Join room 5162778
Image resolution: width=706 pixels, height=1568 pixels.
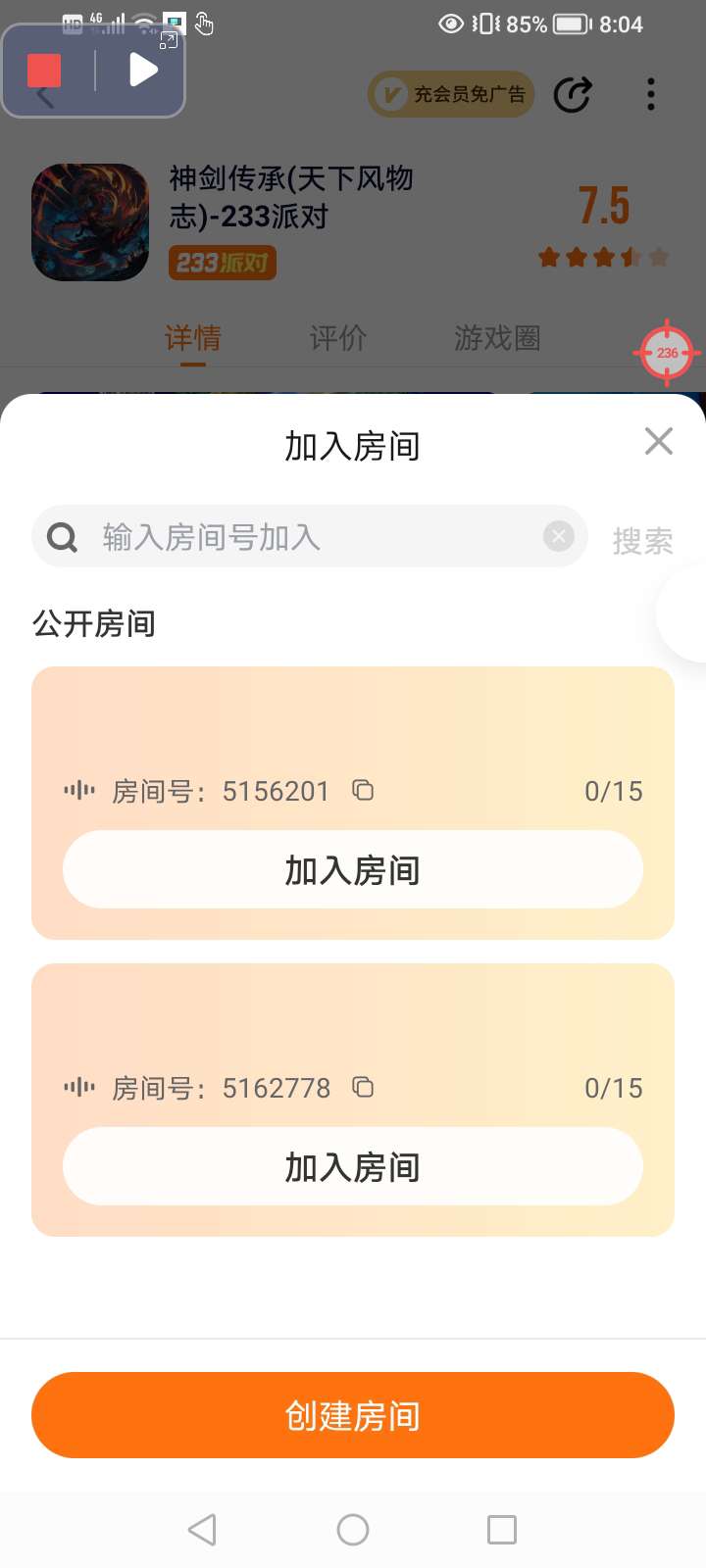coord(353,1166)
